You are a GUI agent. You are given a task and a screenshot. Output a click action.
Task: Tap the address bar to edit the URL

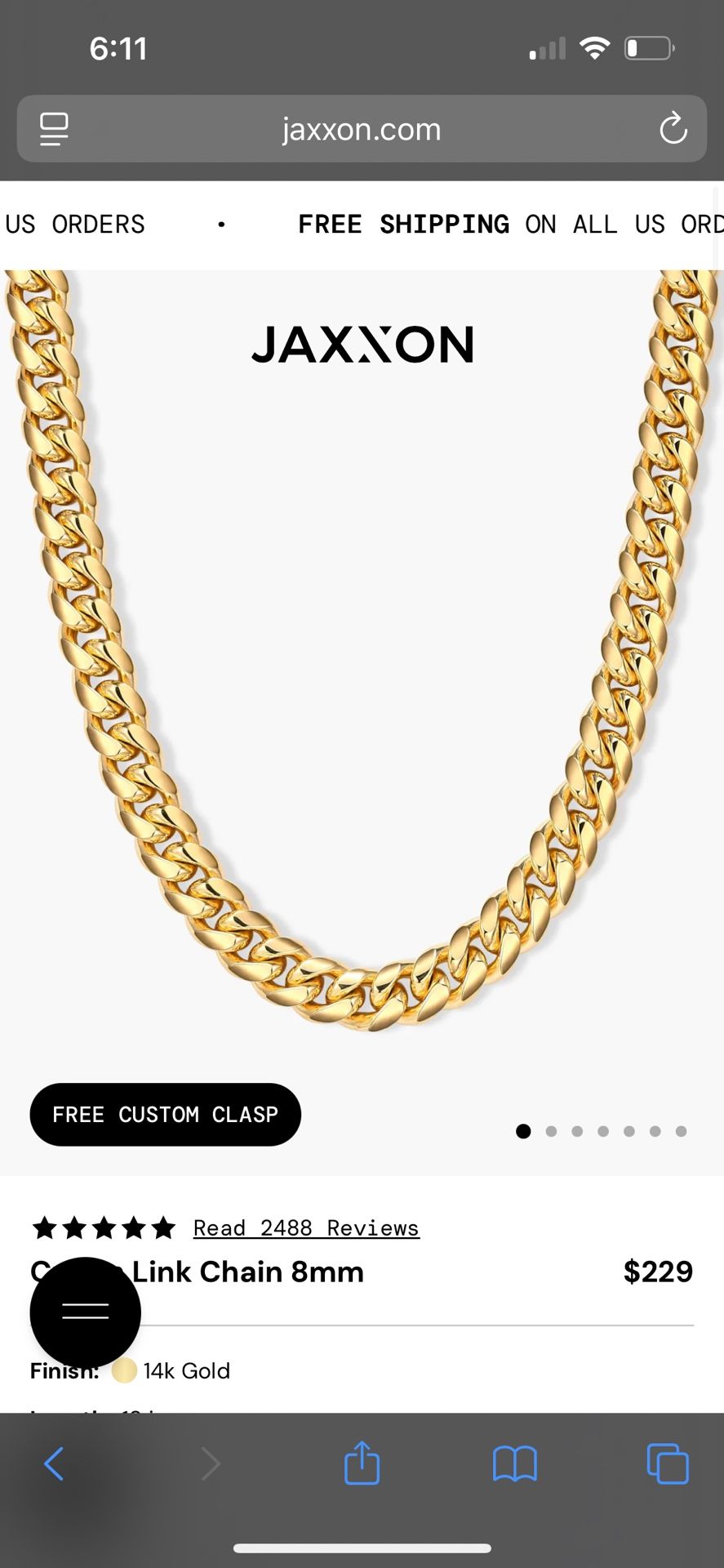[362, 129]
